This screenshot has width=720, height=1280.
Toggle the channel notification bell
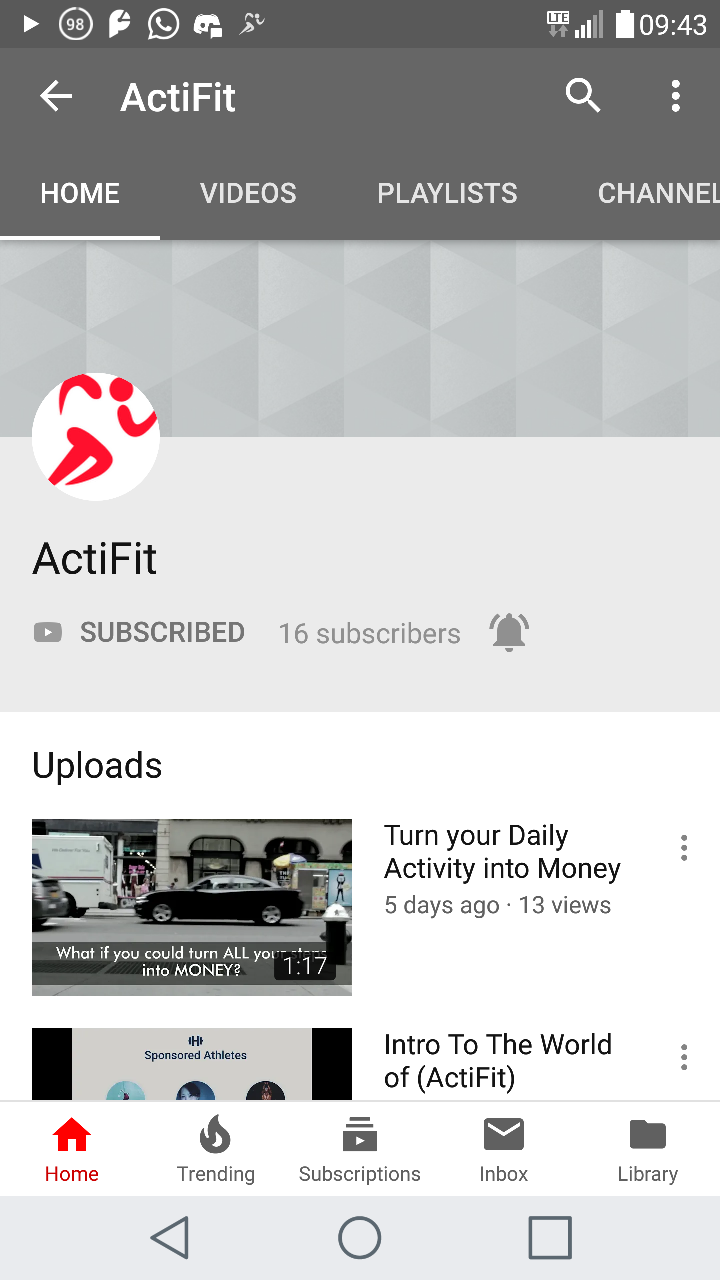point(509,632)
